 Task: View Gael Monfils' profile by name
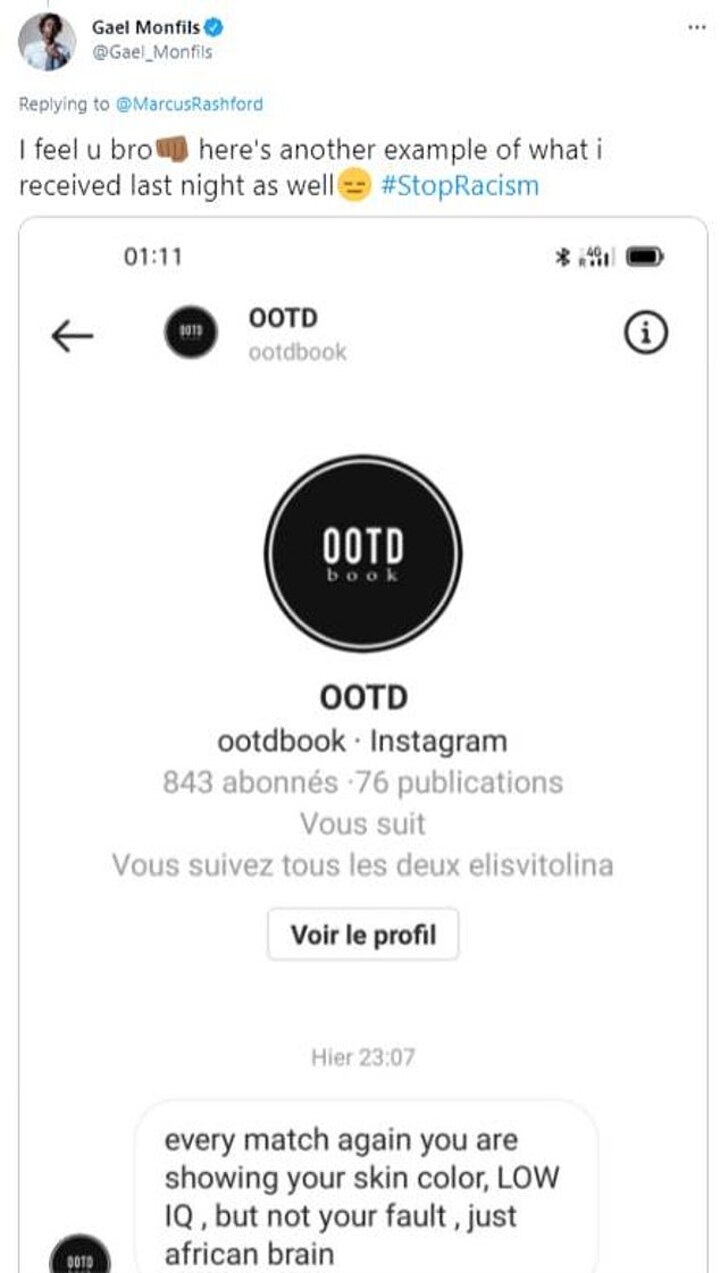[x=145, y=29]
